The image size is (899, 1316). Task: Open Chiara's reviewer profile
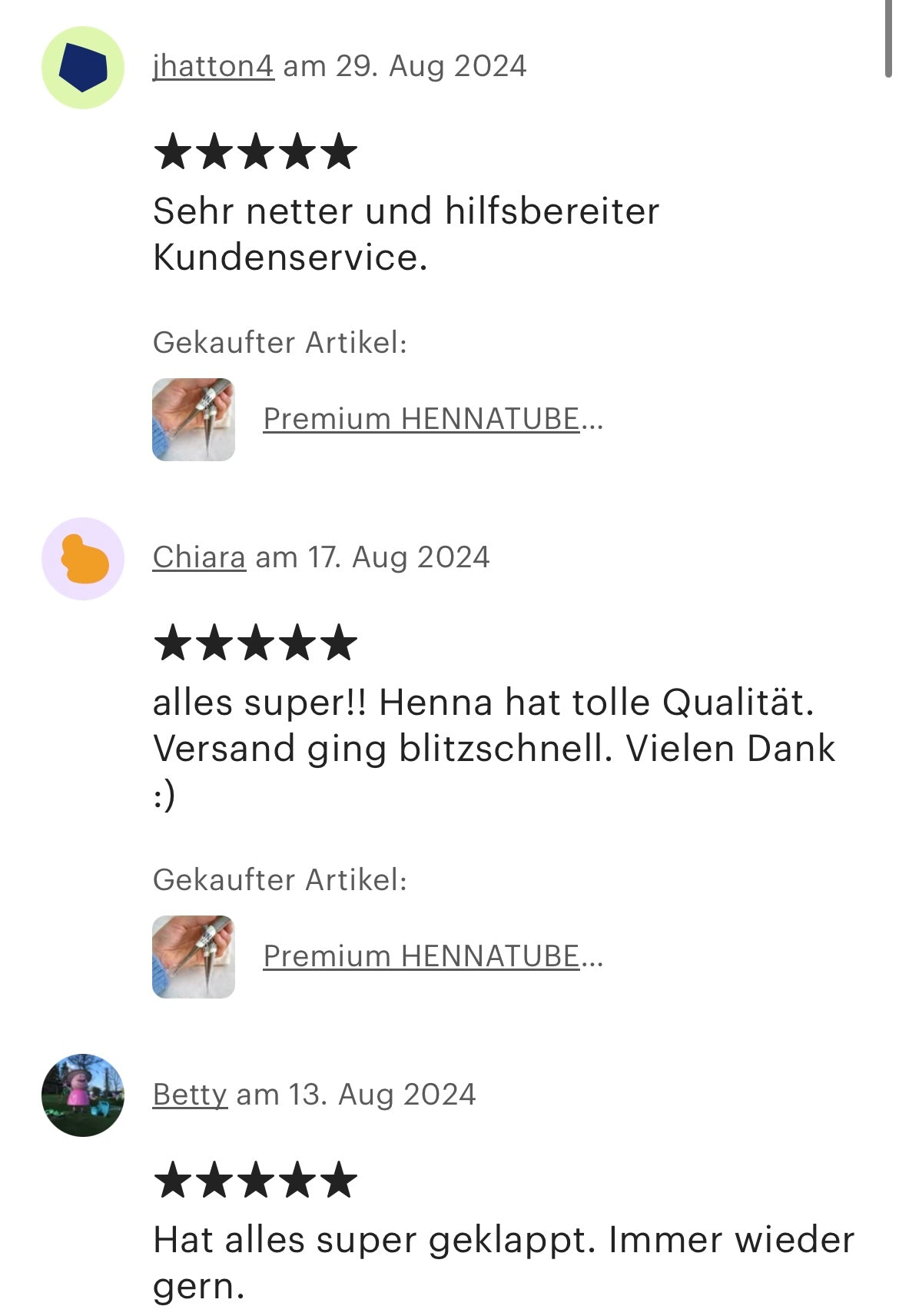pos(199,557)
